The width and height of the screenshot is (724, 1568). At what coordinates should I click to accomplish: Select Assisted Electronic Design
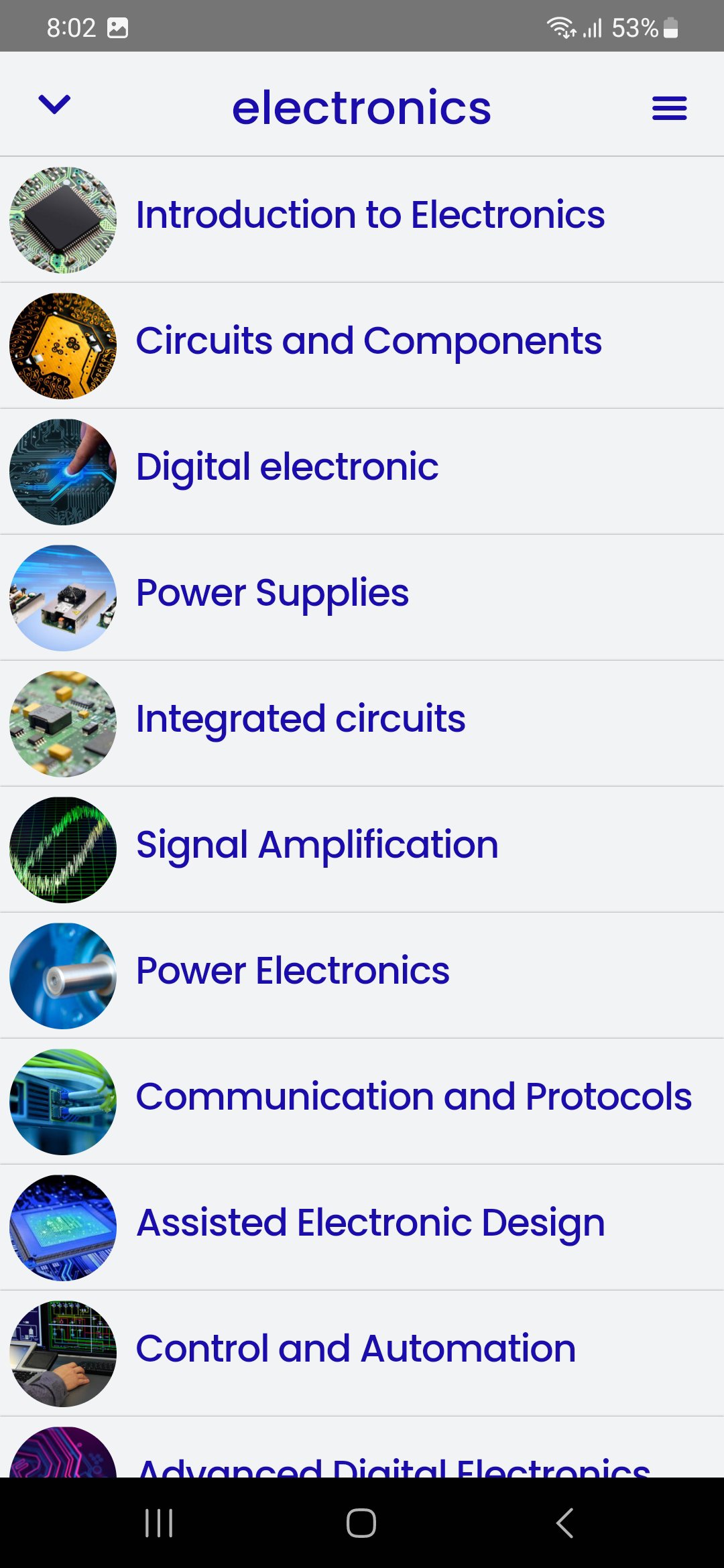[x=370, y=1224]
